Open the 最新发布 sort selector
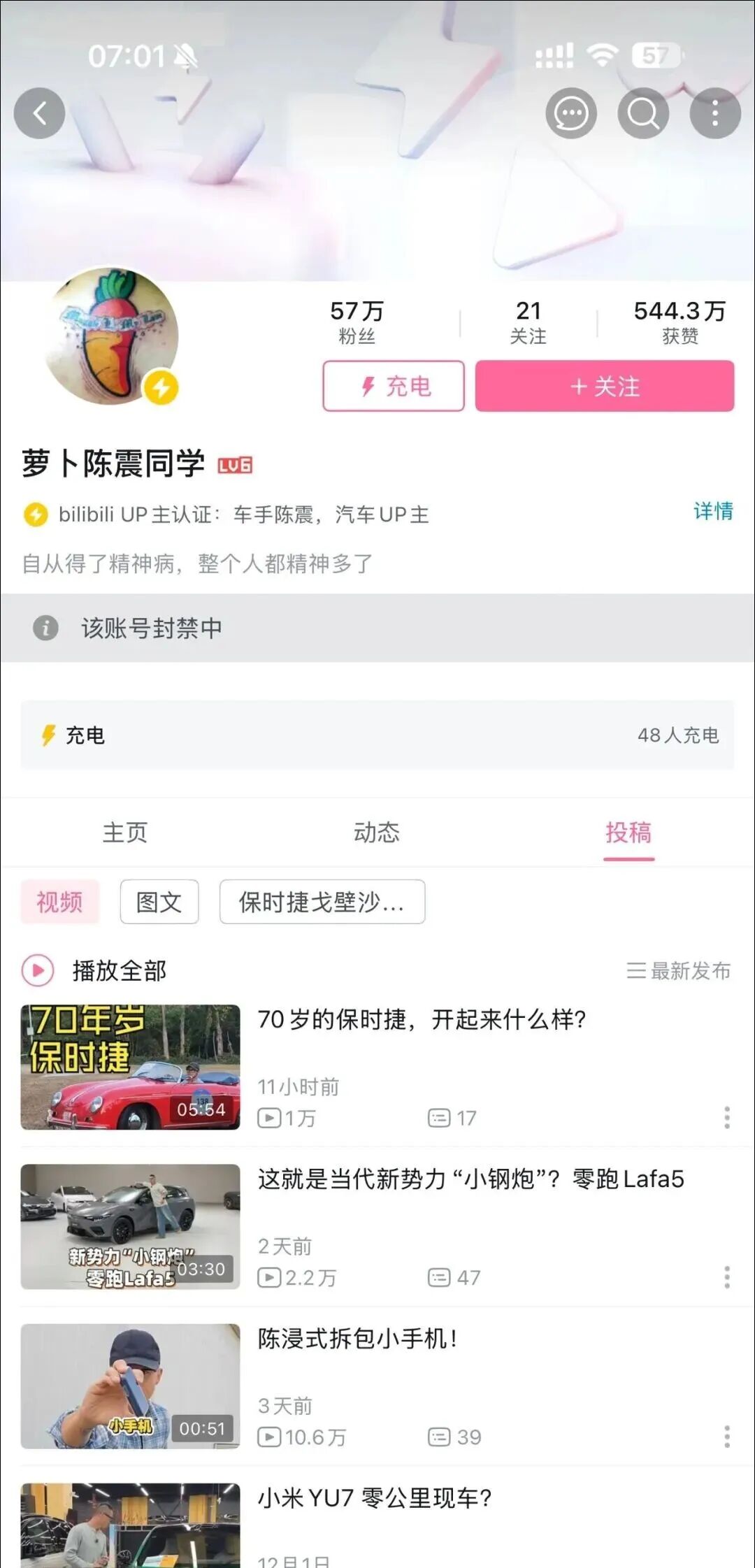 pos(678,971)
